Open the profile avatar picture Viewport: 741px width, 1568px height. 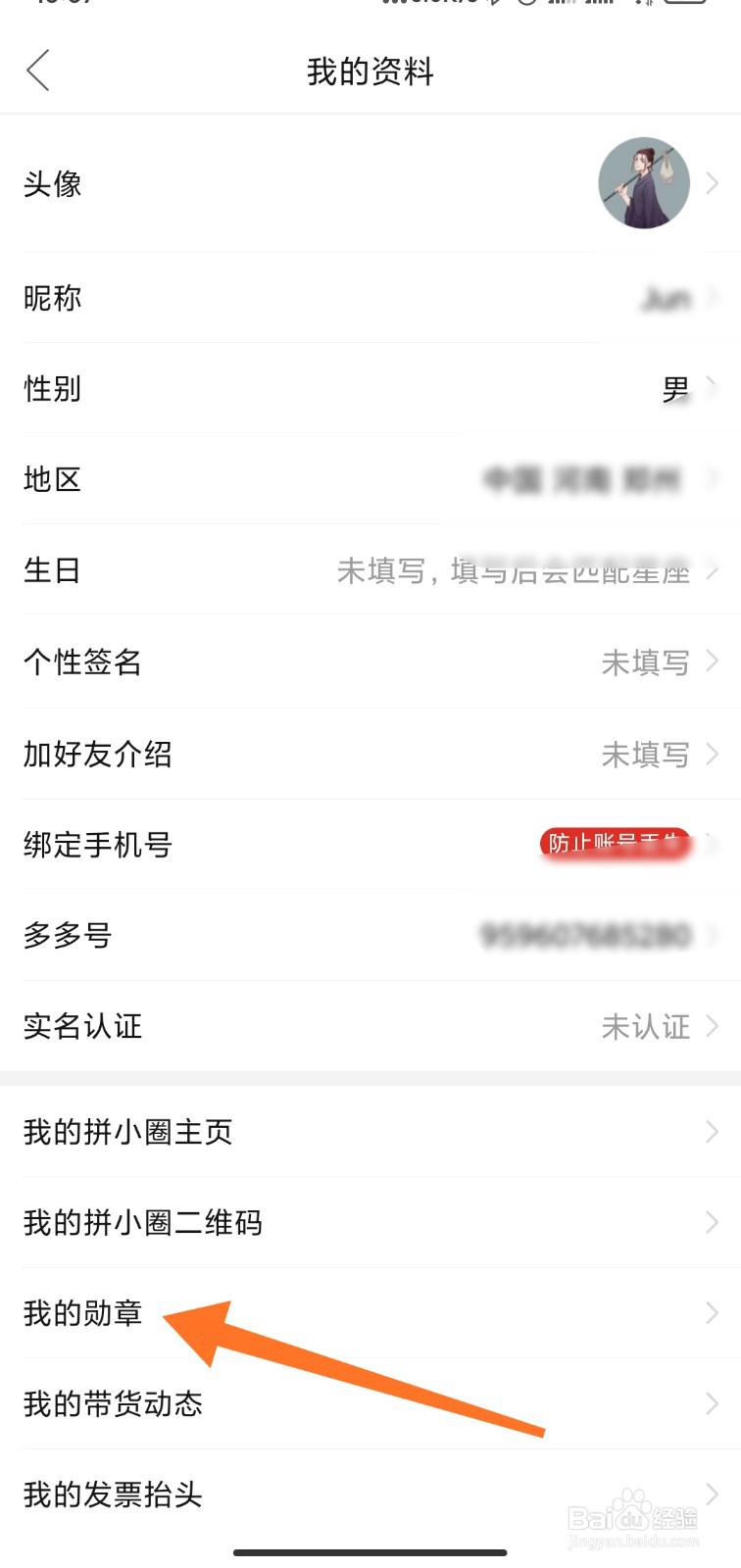click(x=644, y=184)
